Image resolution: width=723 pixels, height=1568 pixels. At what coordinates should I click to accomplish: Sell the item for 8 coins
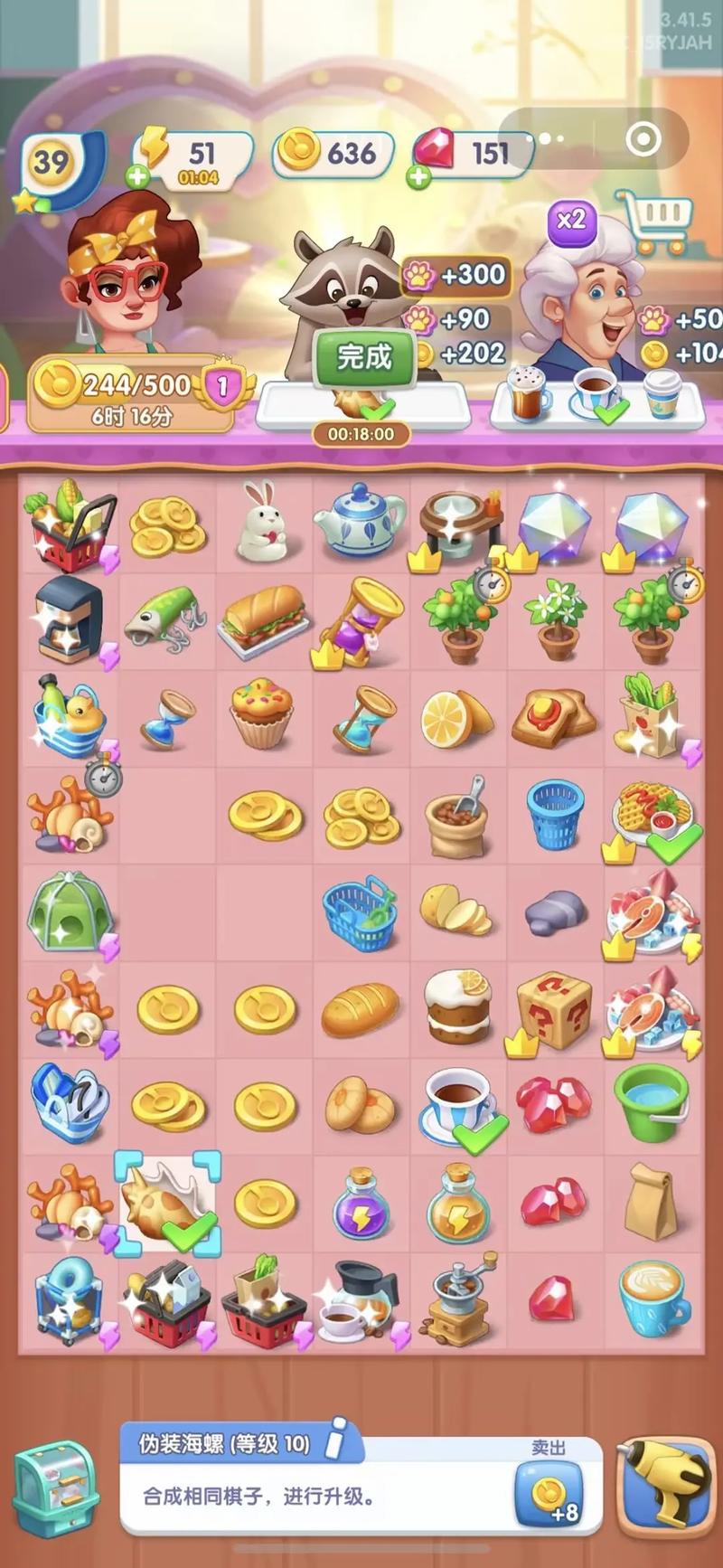549,1494
